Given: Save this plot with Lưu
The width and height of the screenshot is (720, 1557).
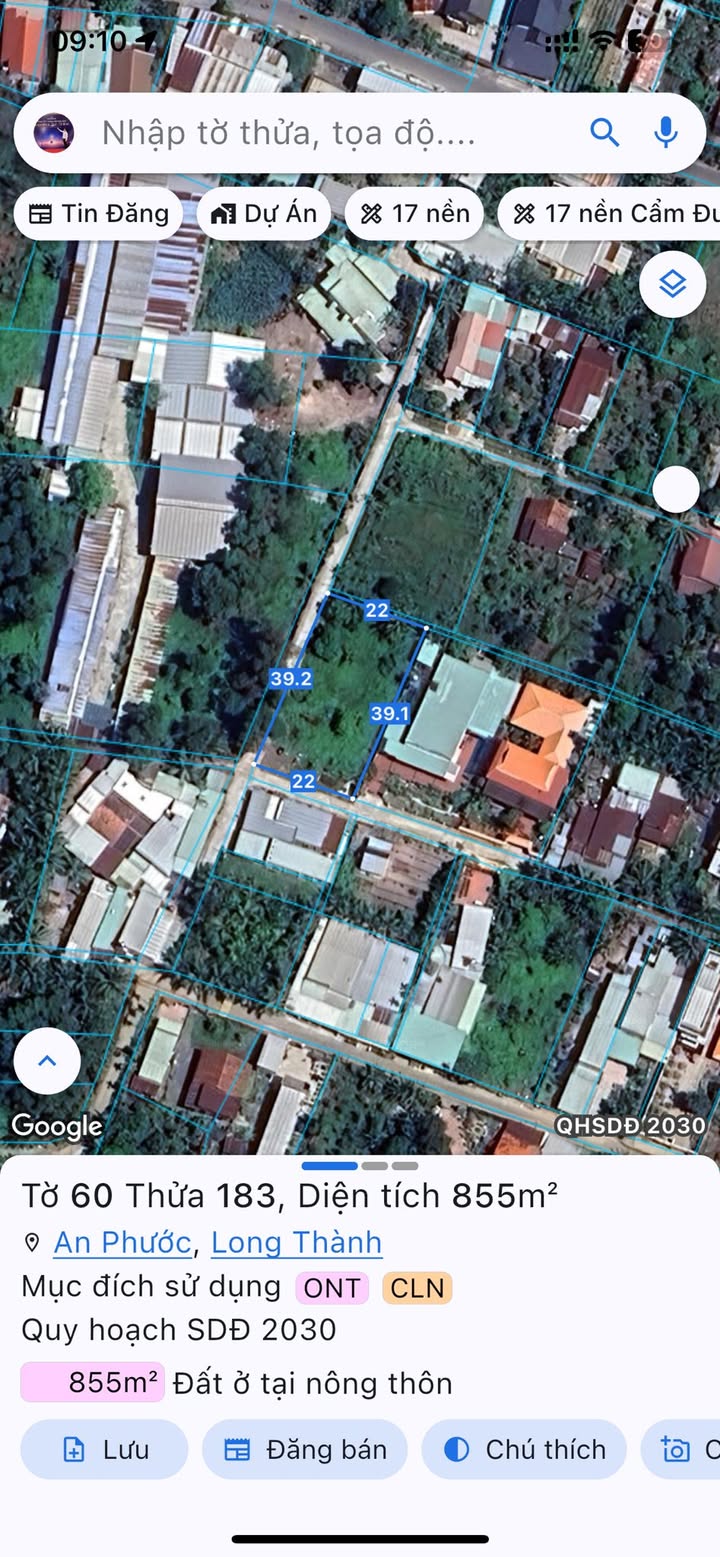Looking at the screenshot, I should coord(104,1449).
